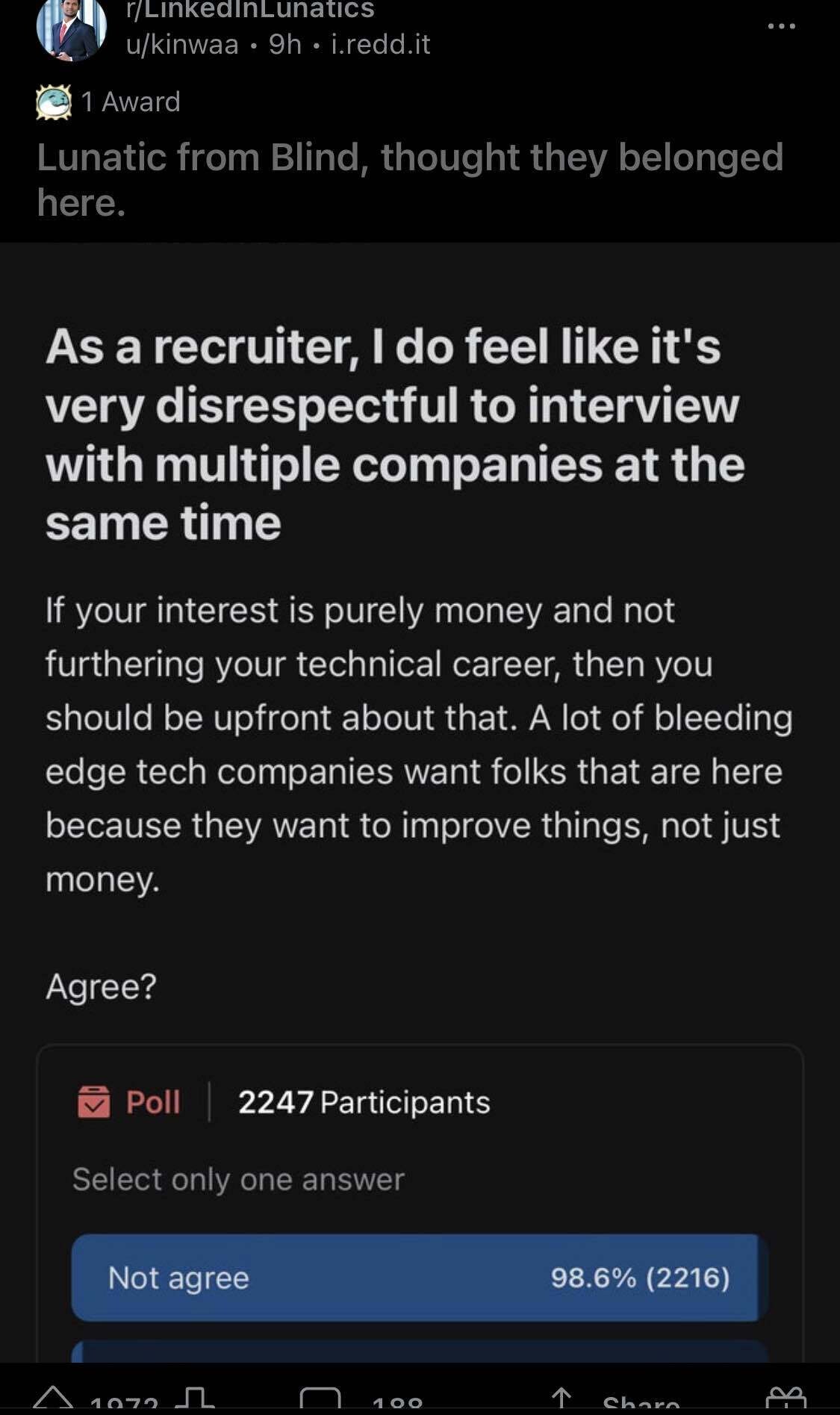Open comments via the speech bubble icon
The height and width of the screenshot is (1415, 840).
click(323, 1401)
